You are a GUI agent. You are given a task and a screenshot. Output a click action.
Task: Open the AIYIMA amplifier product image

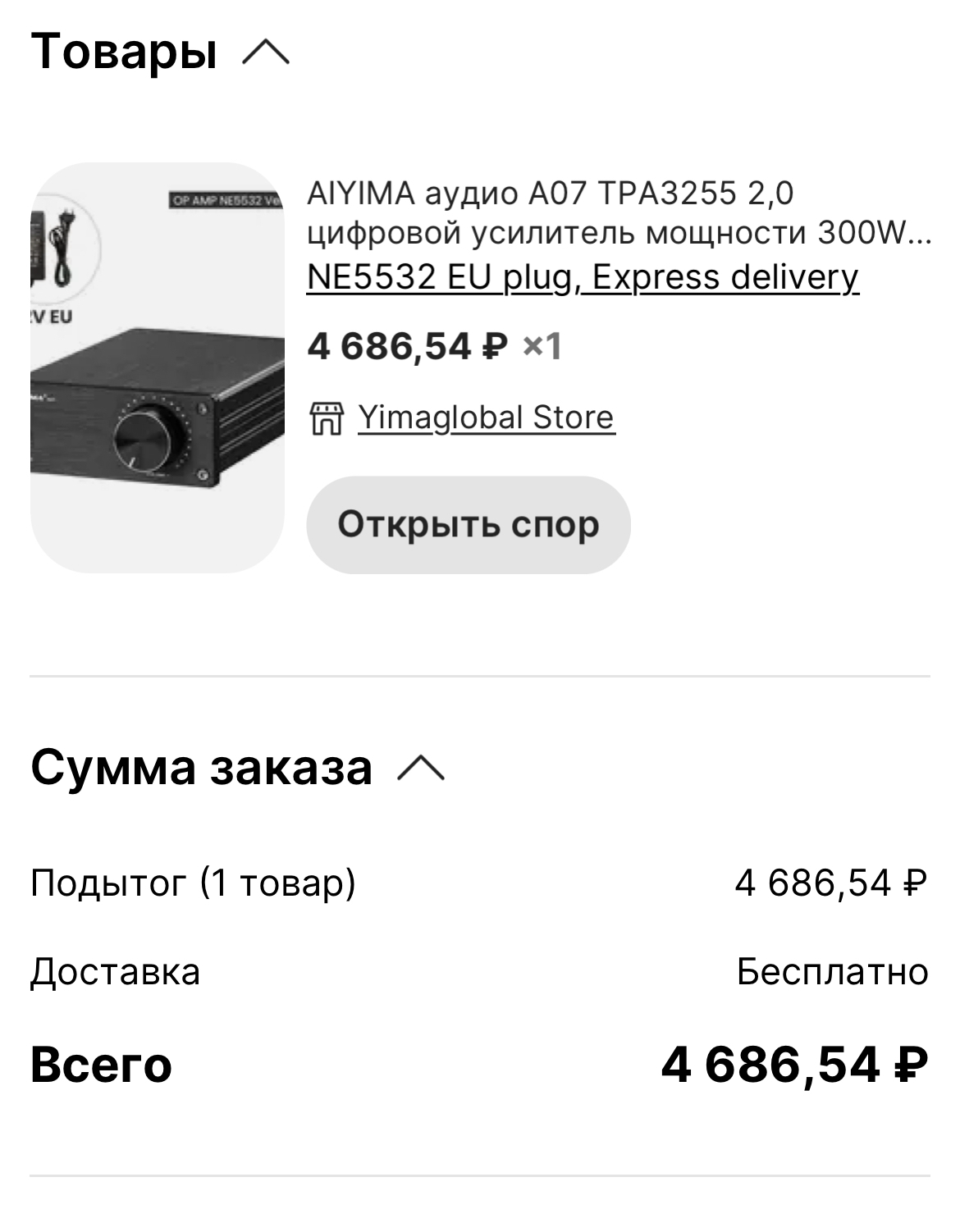coord(157,367)
